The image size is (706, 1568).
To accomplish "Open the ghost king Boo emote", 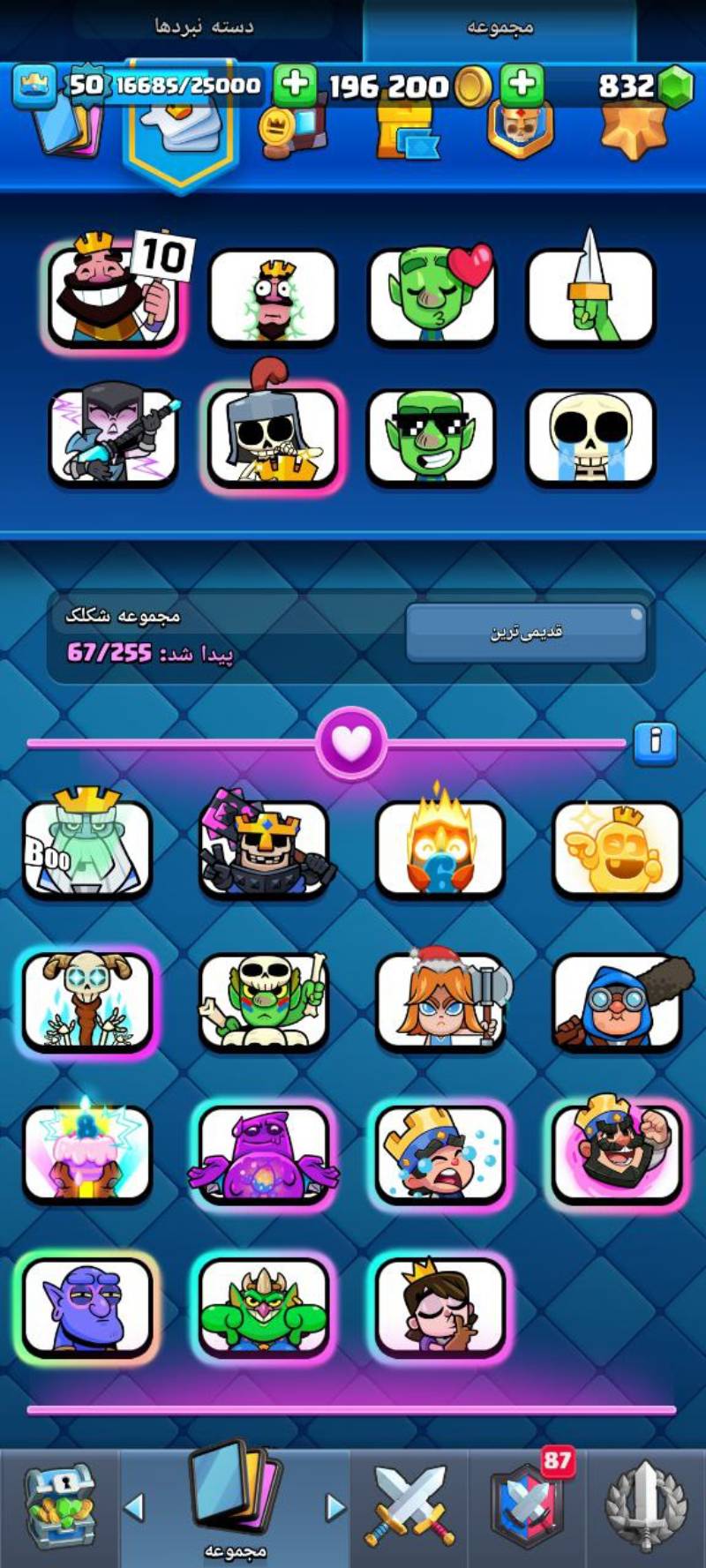I will (86, 848).
